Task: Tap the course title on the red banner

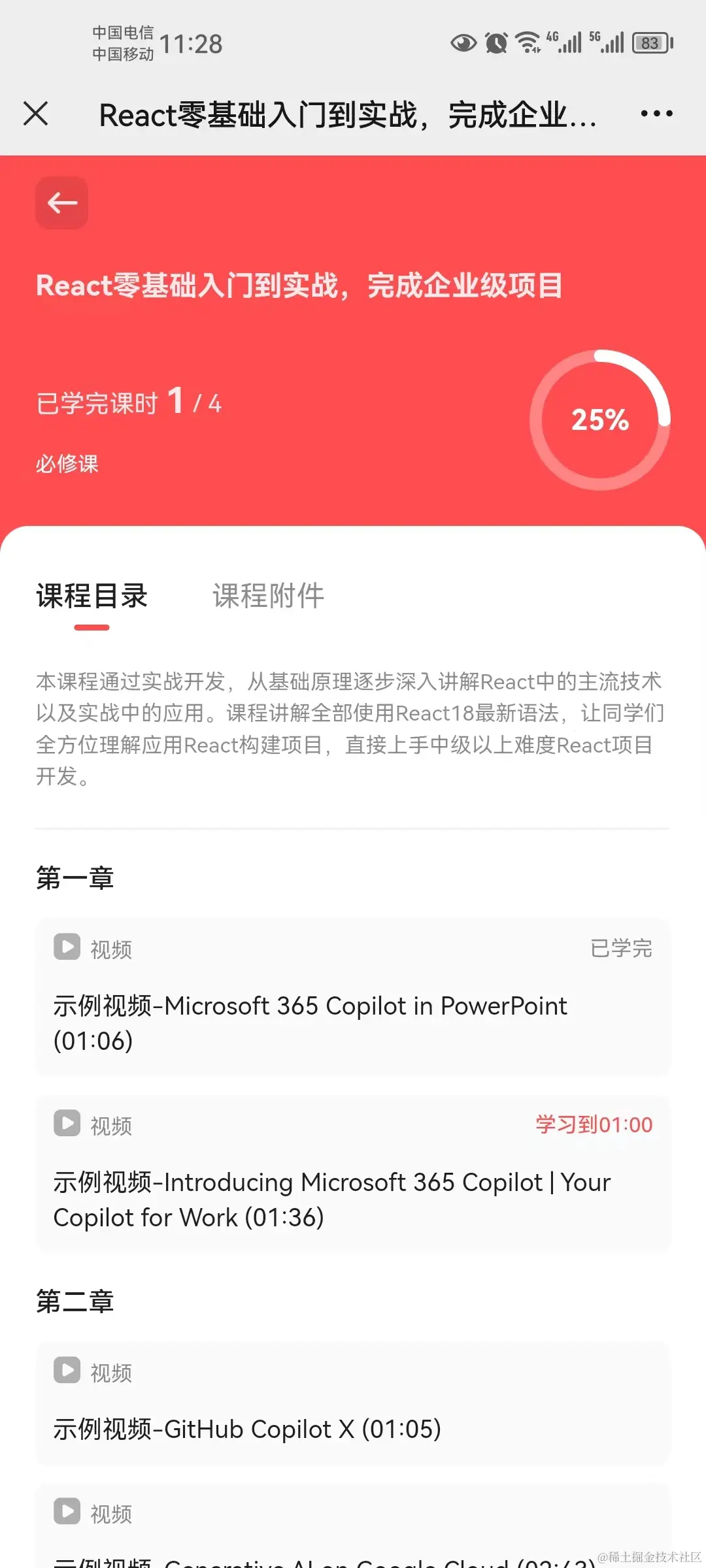Action: (x=299, y=286)
